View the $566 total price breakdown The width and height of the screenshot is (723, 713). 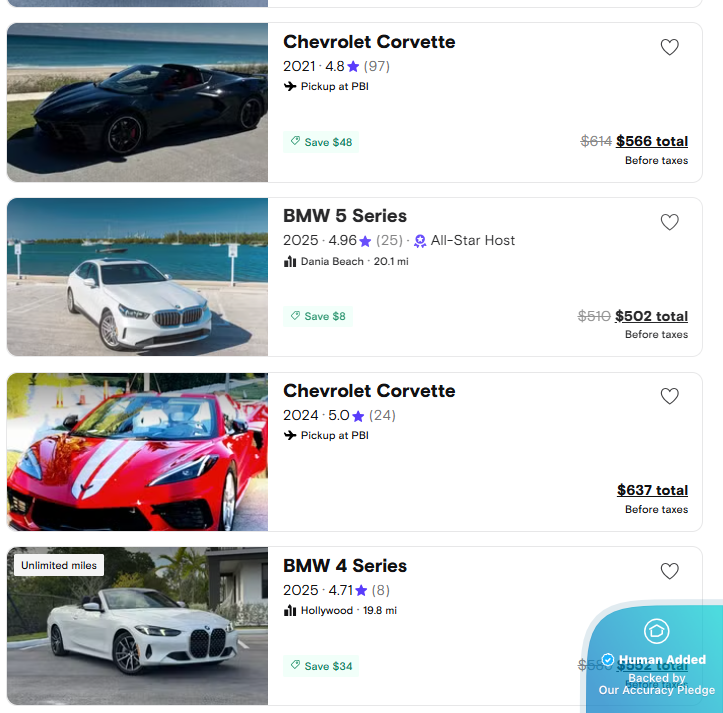(652, 141)
